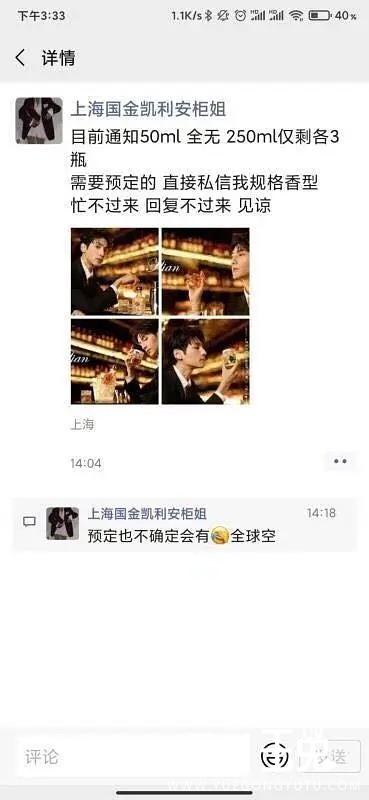Open the two-dot like and comment menu
The height and width of the screenshot is (800, 369).
pos(340,462)
